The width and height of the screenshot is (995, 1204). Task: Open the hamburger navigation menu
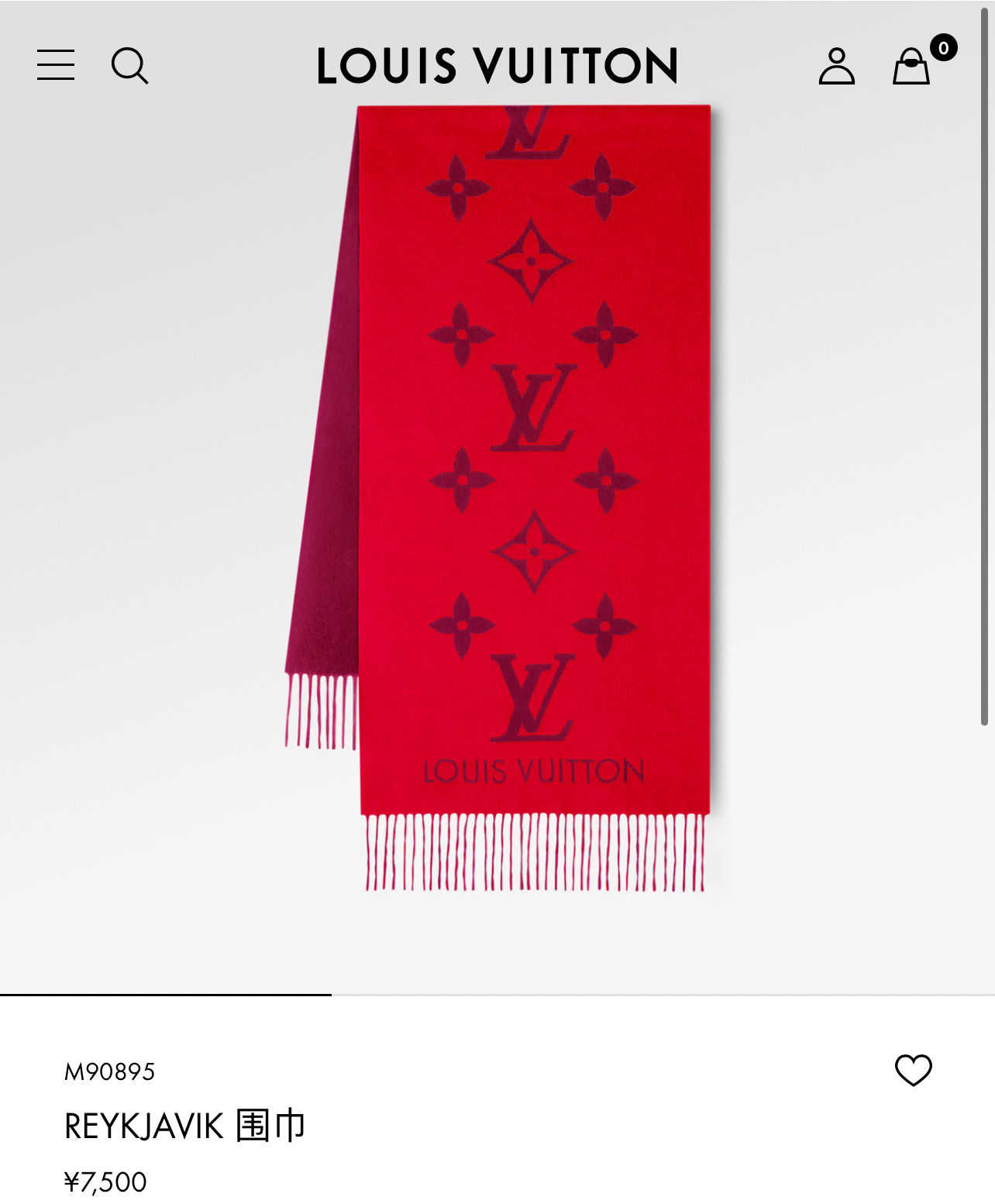click(56, 65)
